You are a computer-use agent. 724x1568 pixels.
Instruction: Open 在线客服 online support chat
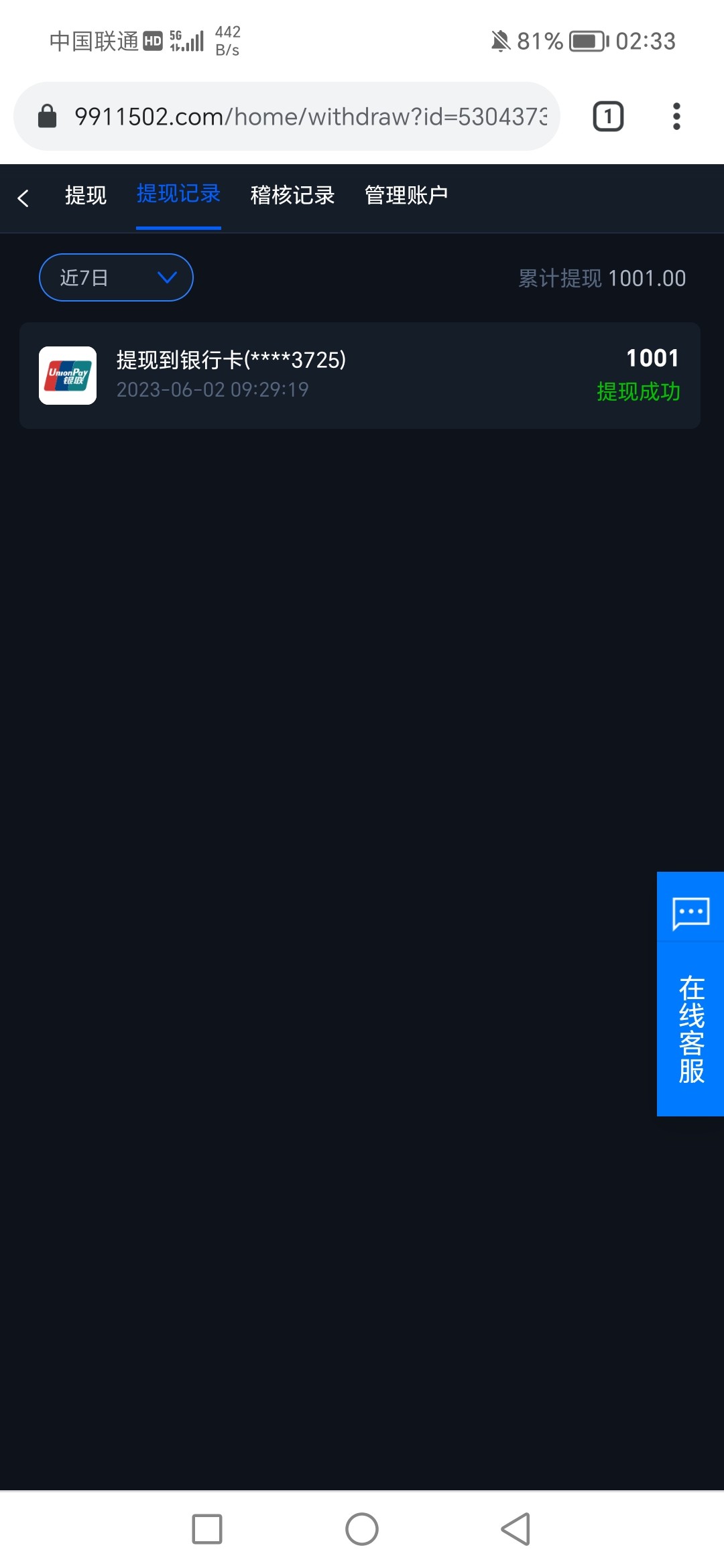tap(690, 993)
